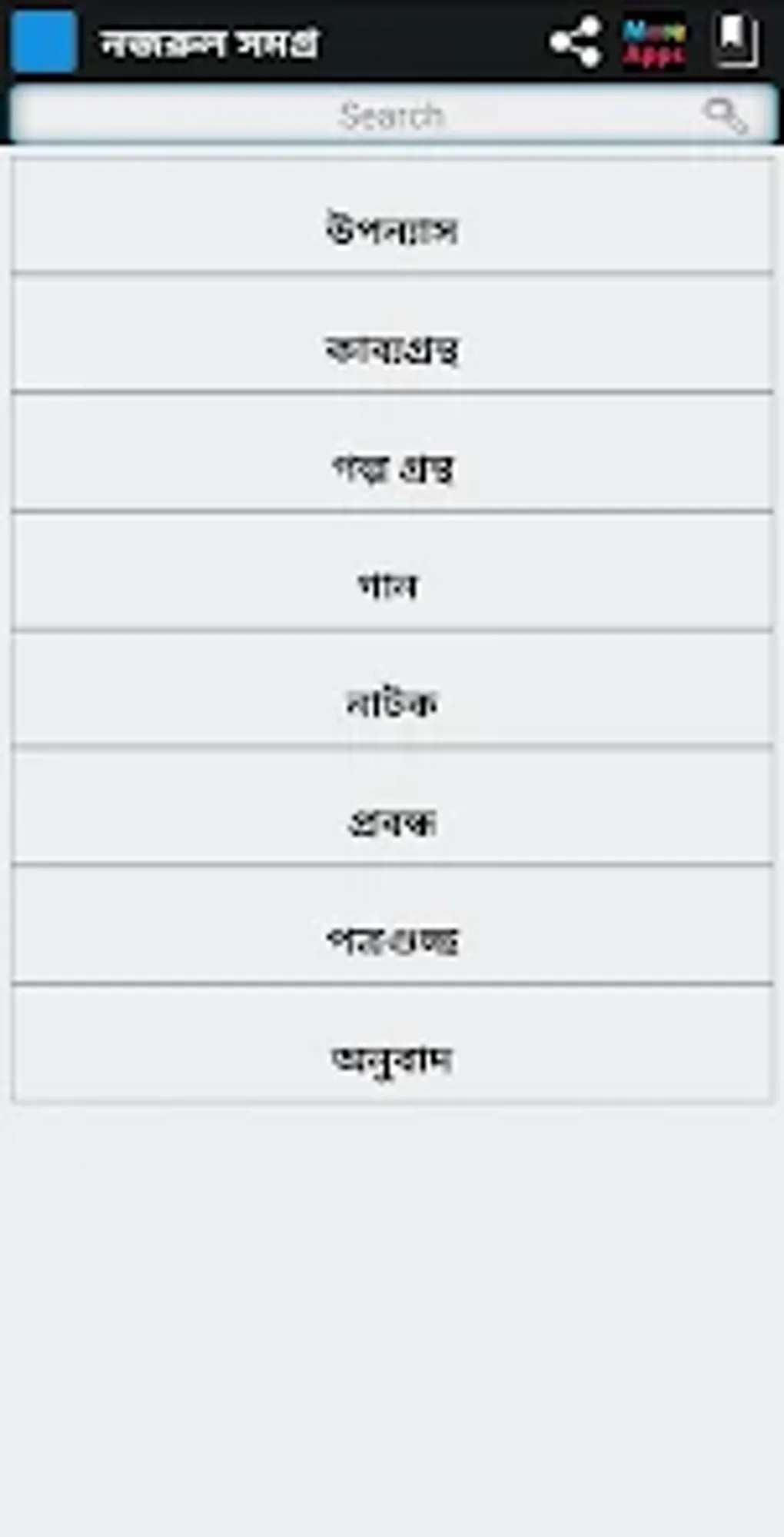Tap the Search field
Screen dimensions: 784x1537
point(392,115)
